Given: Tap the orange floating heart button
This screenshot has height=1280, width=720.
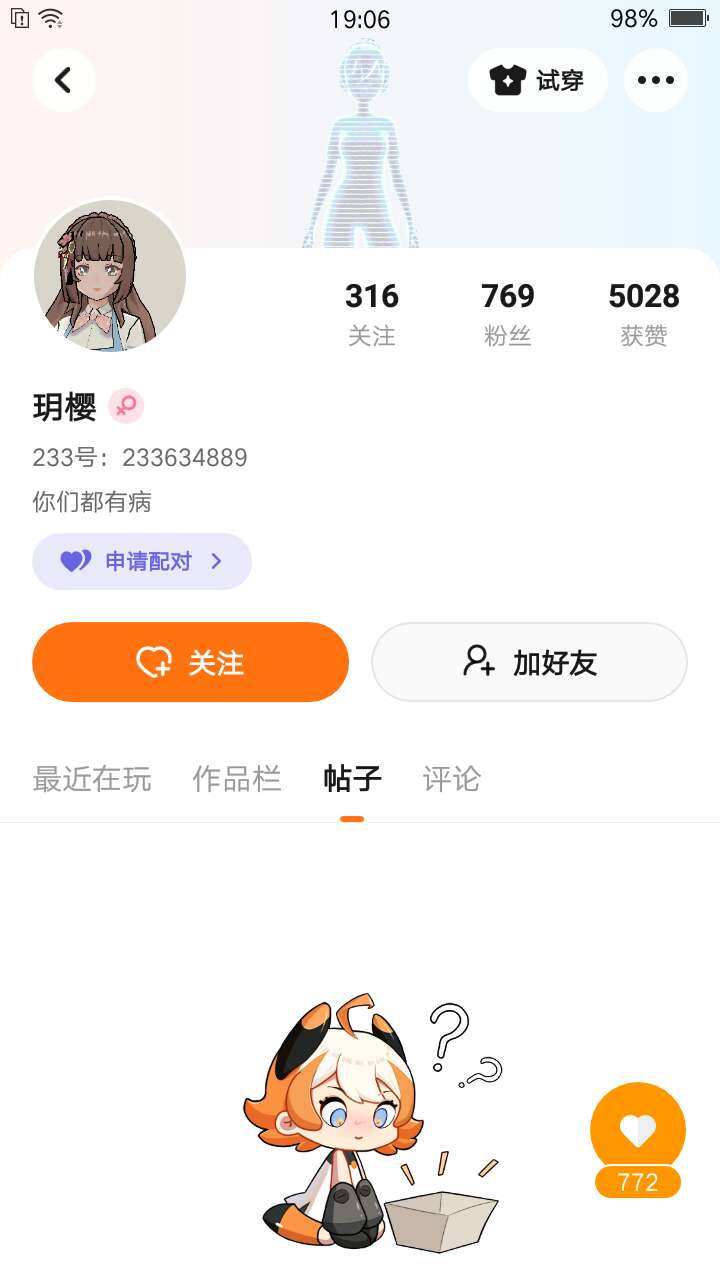Looking at the screenshot, I should (x=638, y=1131).
